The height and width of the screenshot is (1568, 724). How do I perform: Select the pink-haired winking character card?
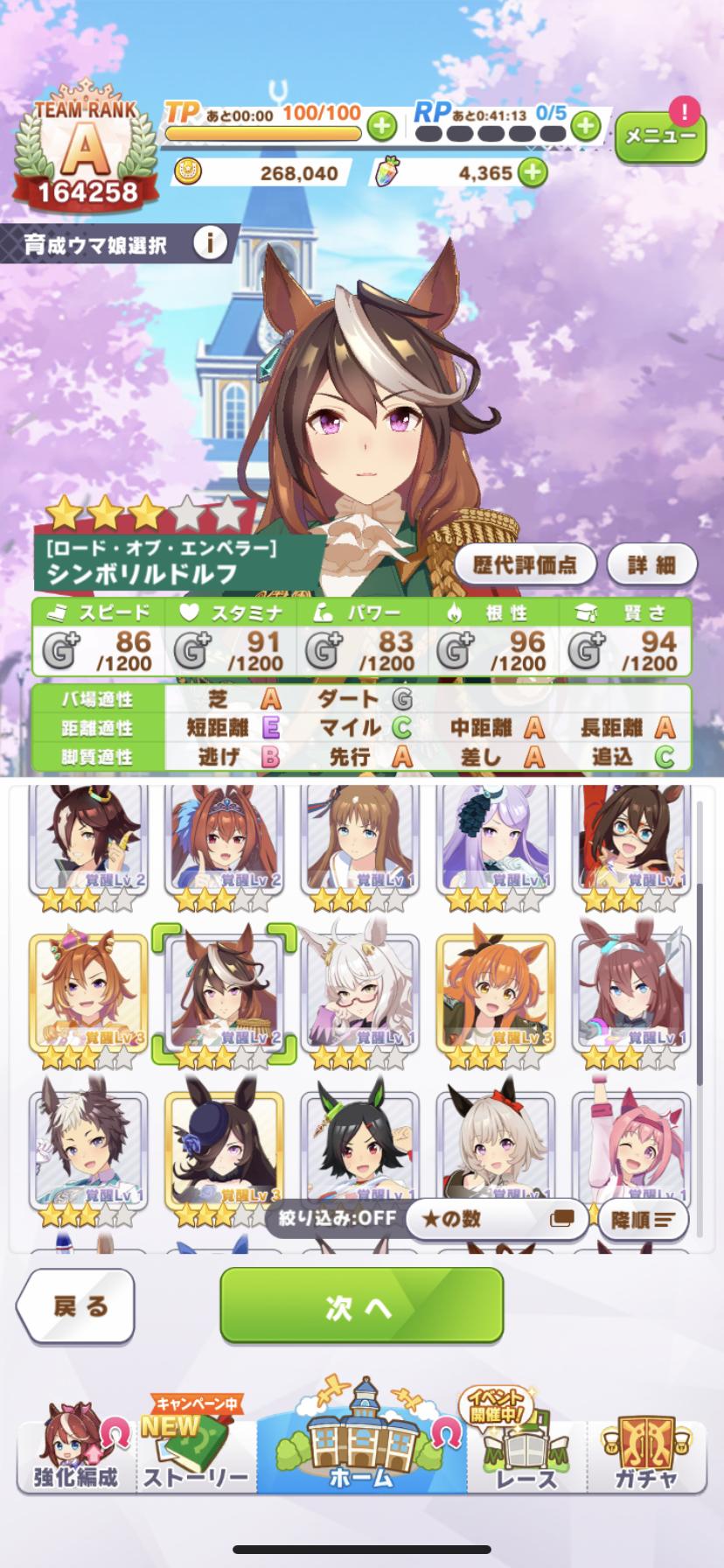tap(631, 1148)
